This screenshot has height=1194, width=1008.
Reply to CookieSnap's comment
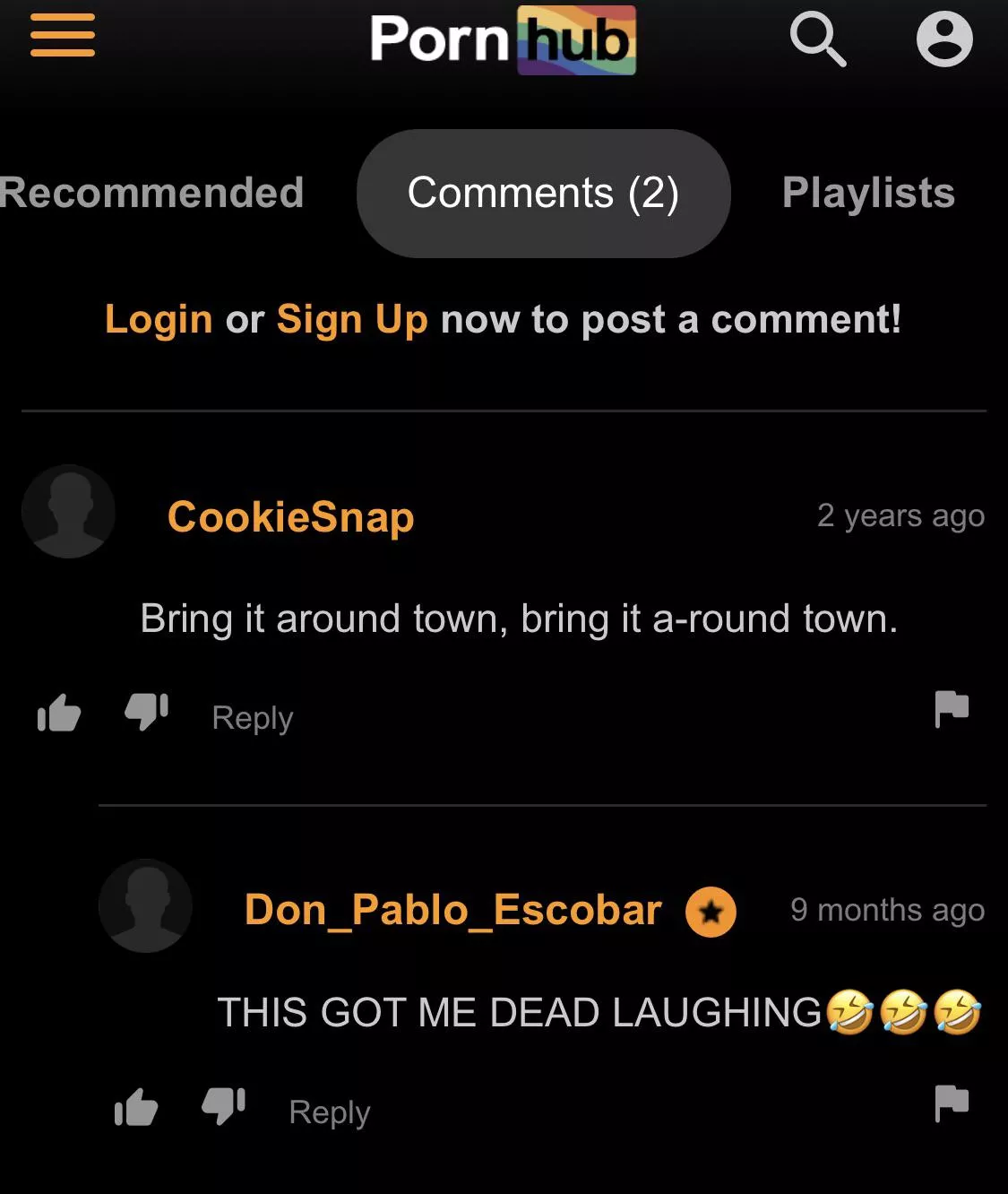[x=253, y=718]
